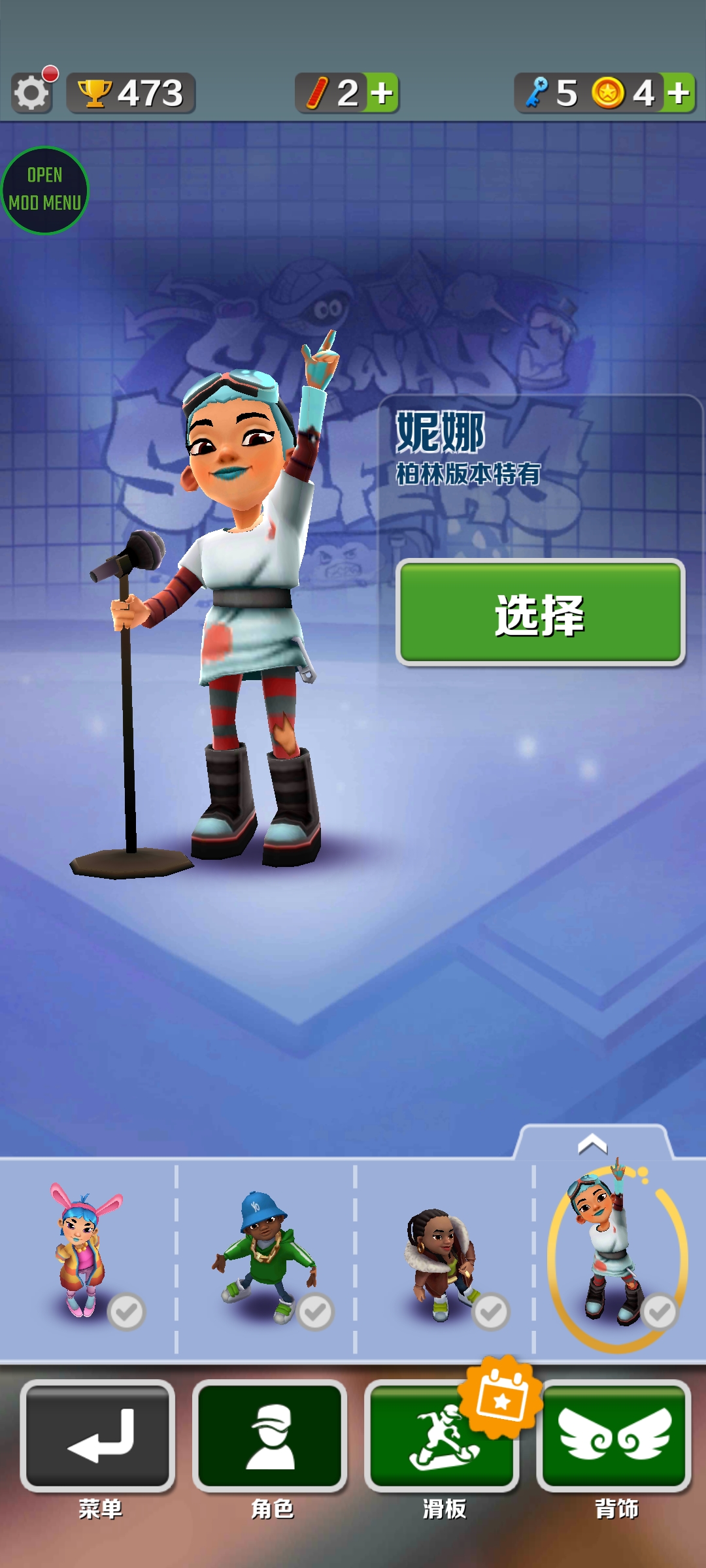
Task: Switch to the 背饰 tab
Action: [x=614, y=1436]
